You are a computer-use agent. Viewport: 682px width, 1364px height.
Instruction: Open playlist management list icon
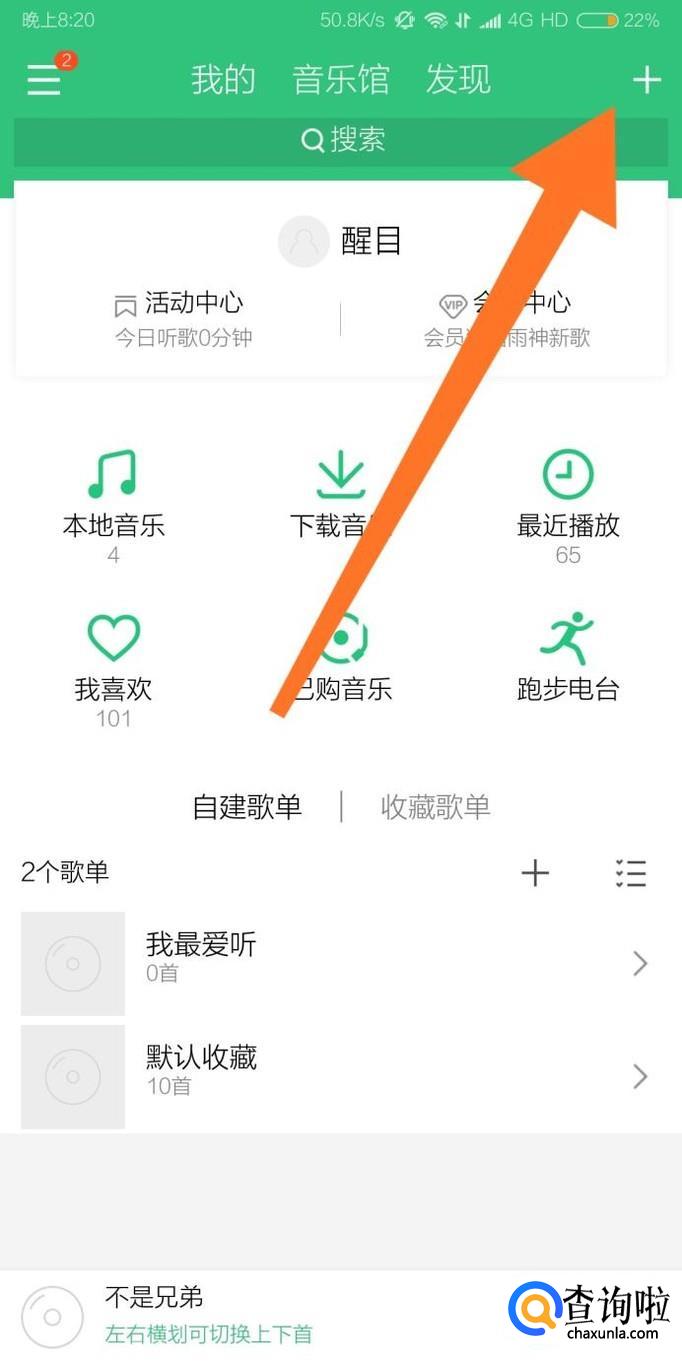tap(630, 873)
